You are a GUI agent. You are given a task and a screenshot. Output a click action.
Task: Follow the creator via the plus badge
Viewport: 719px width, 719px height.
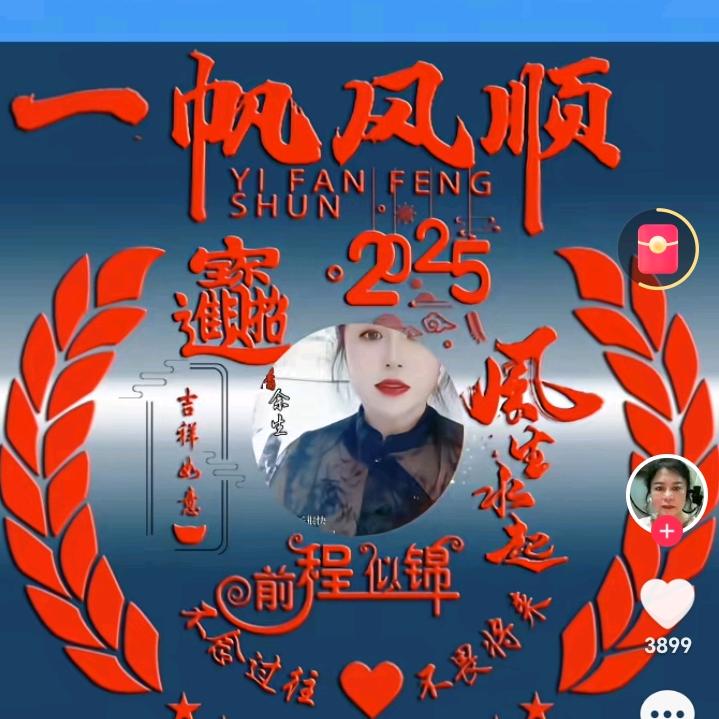[666, 531]
